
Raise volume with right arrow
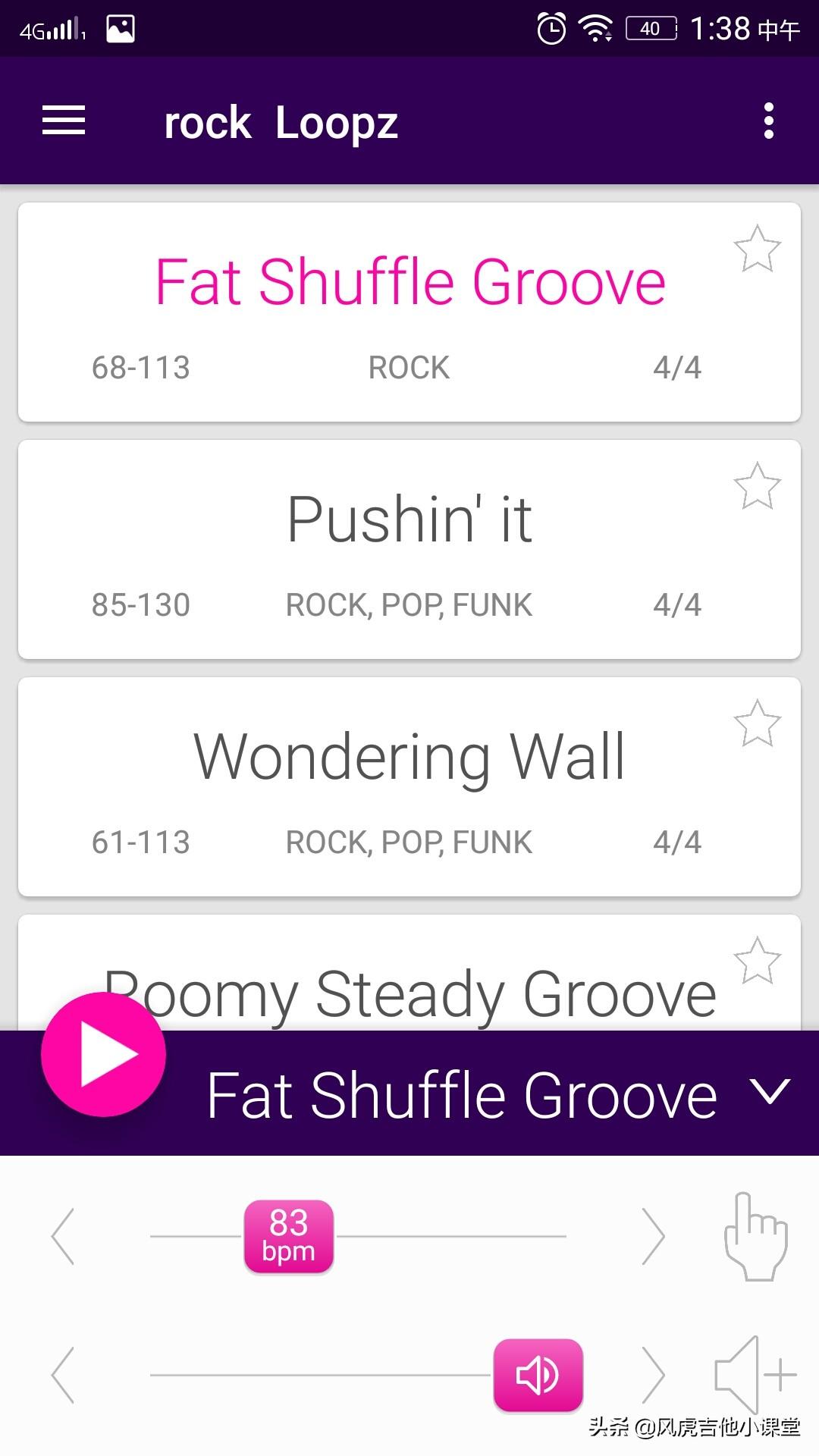pos(652,1375)
